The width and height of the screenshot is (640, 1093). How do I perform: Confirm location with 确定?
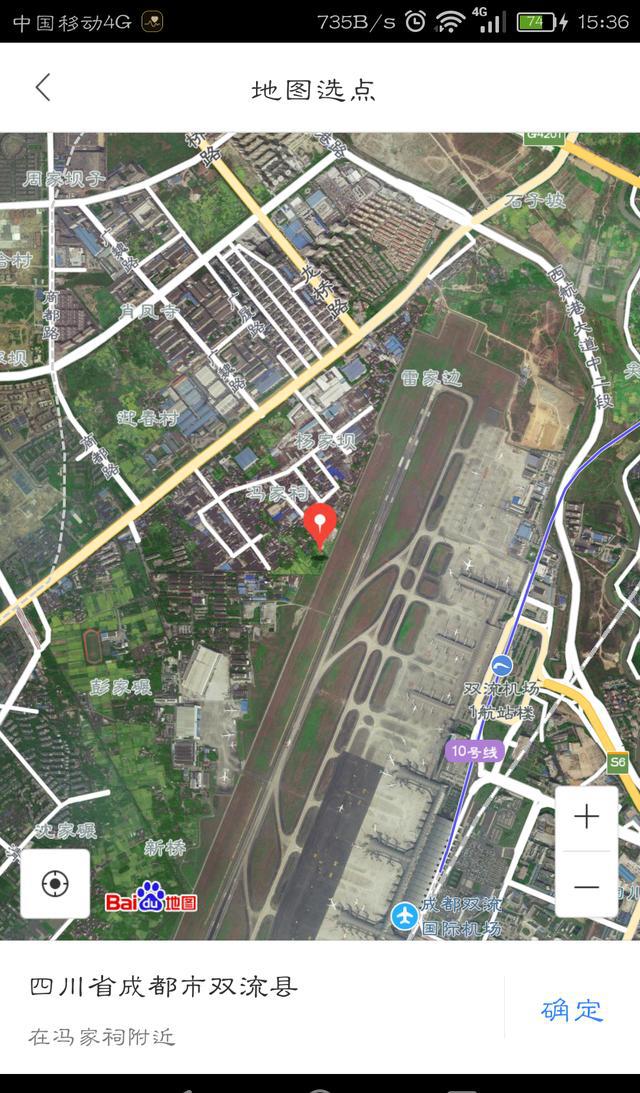tap(572, 1009)
